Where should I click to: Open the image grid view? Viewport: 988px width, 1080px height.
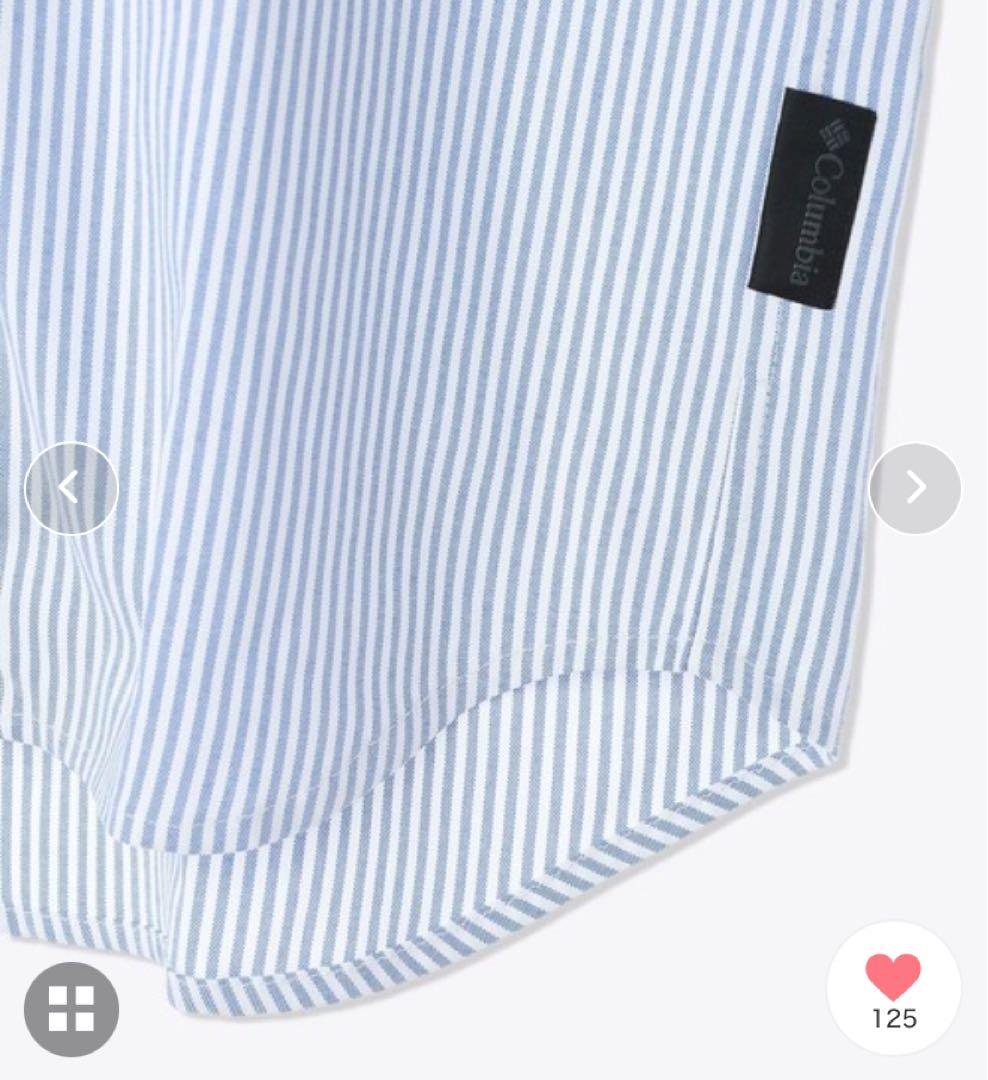coord(71,1009)
